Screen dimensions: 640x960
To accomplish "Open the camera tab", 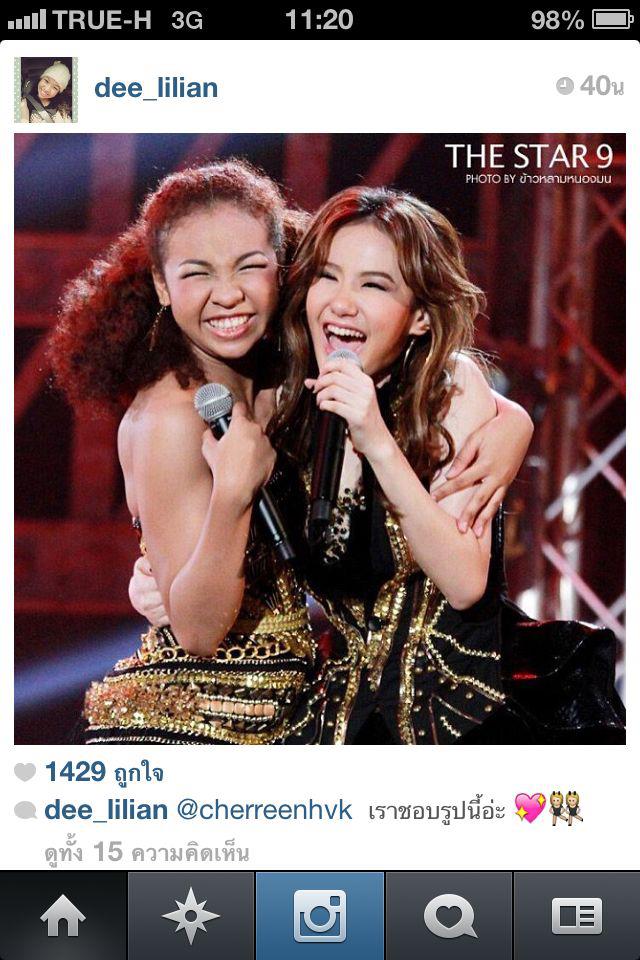I will pos(320,916).
